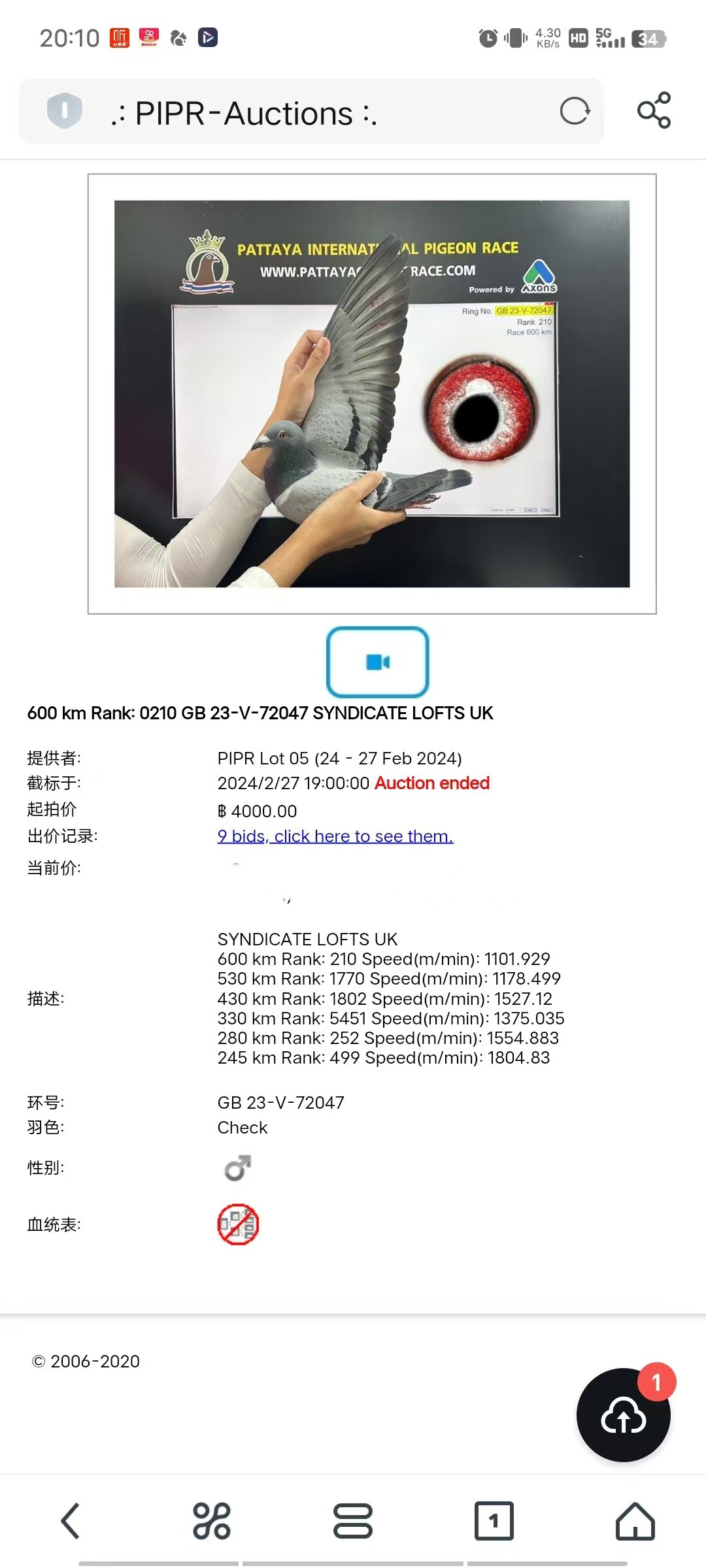This screenshot has width=706, height=1568.
Task: Tap the PIPR-Auctions address bar
Action: coord(314,113)
